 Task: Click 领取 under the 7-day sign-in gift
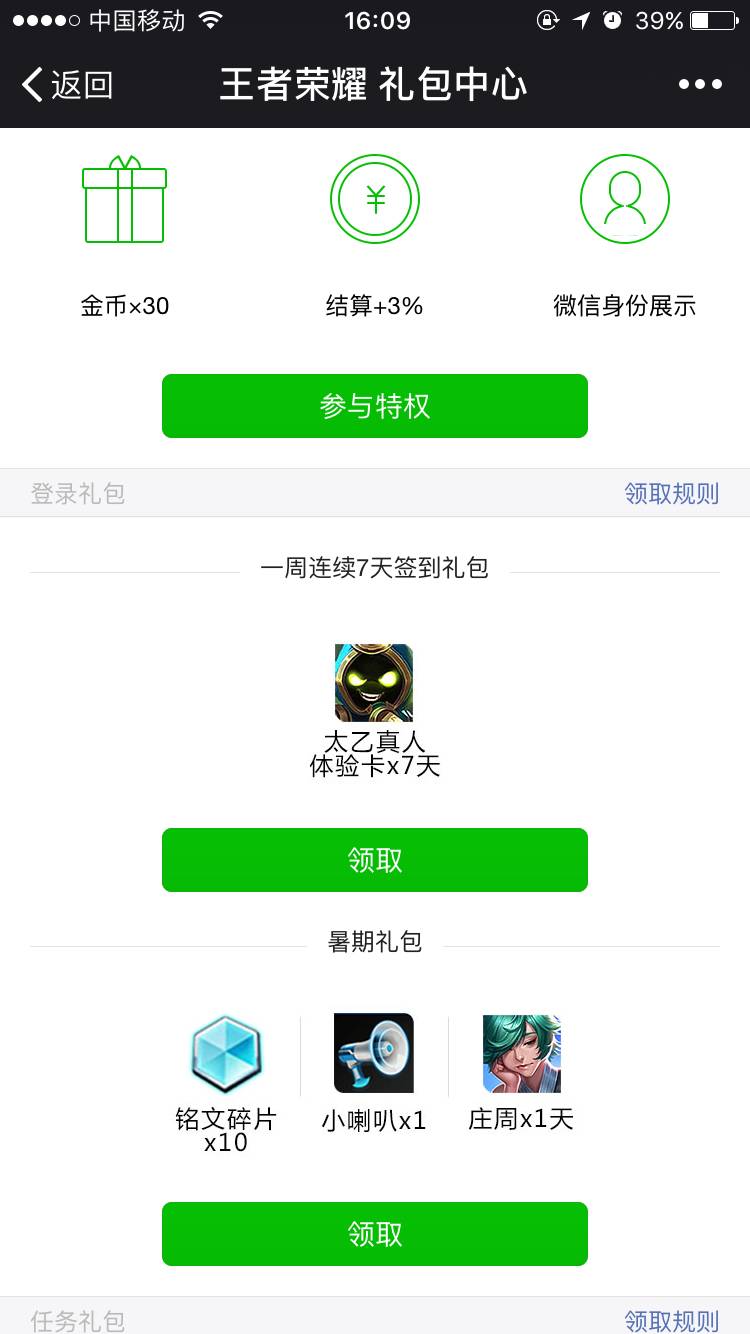click(375, 859)
